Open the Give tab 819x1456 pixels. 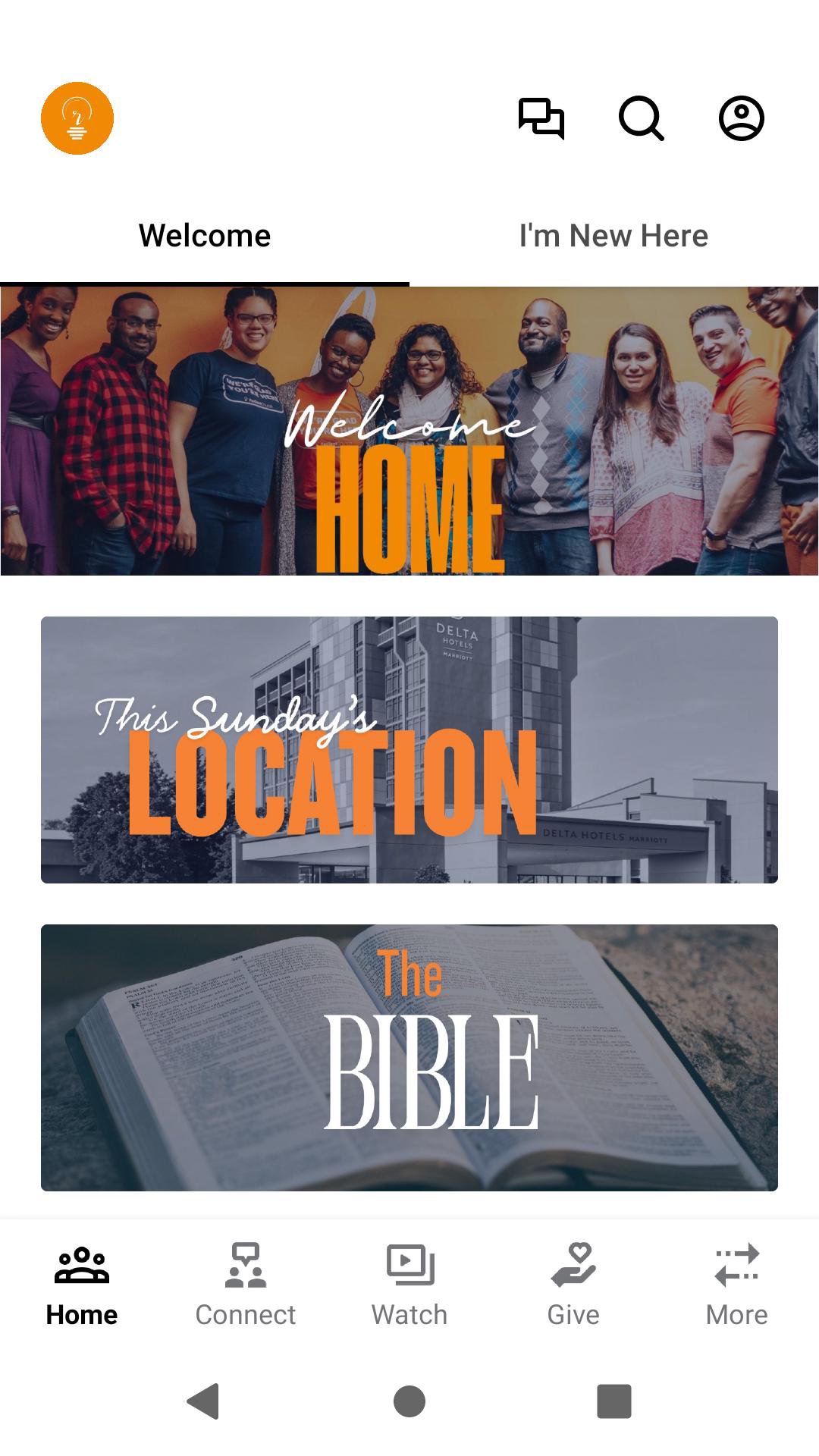(x=573, y=1285)
